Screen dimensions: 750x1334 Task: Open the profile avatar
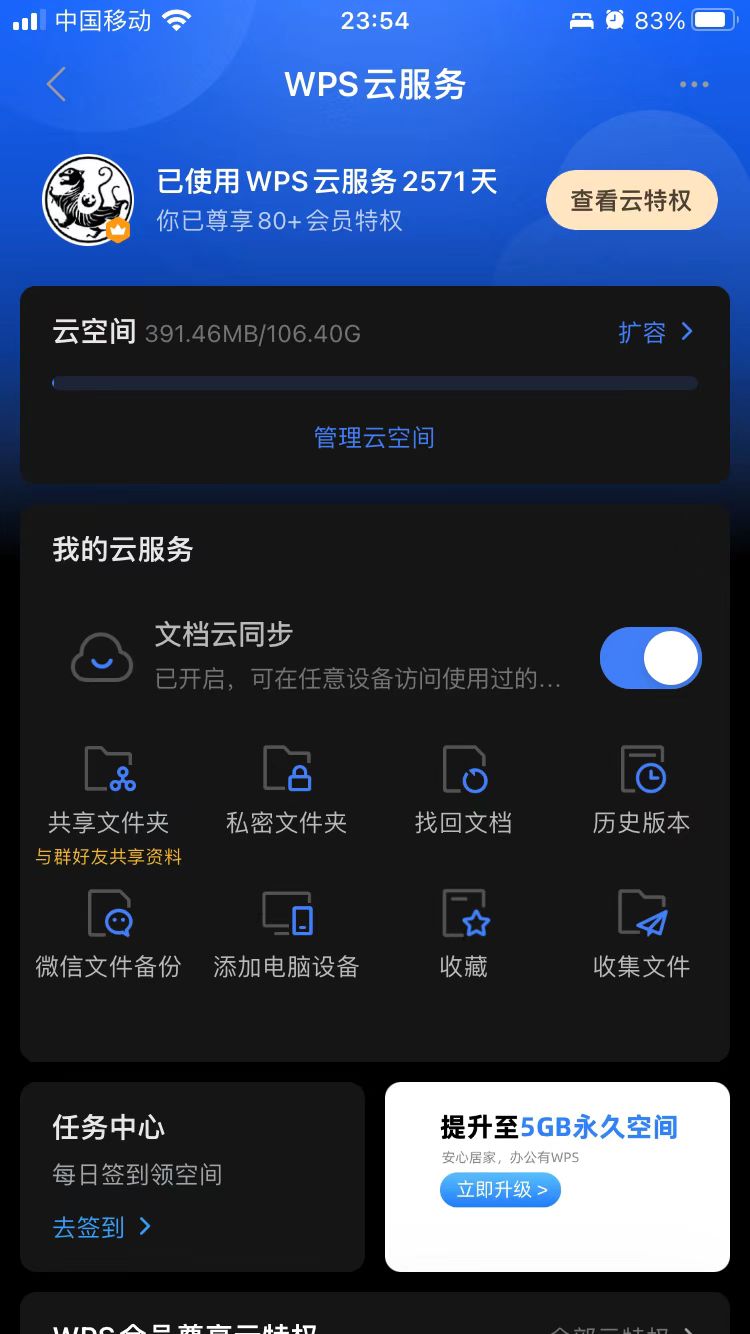pyautogui.click(x=88, y=201)
